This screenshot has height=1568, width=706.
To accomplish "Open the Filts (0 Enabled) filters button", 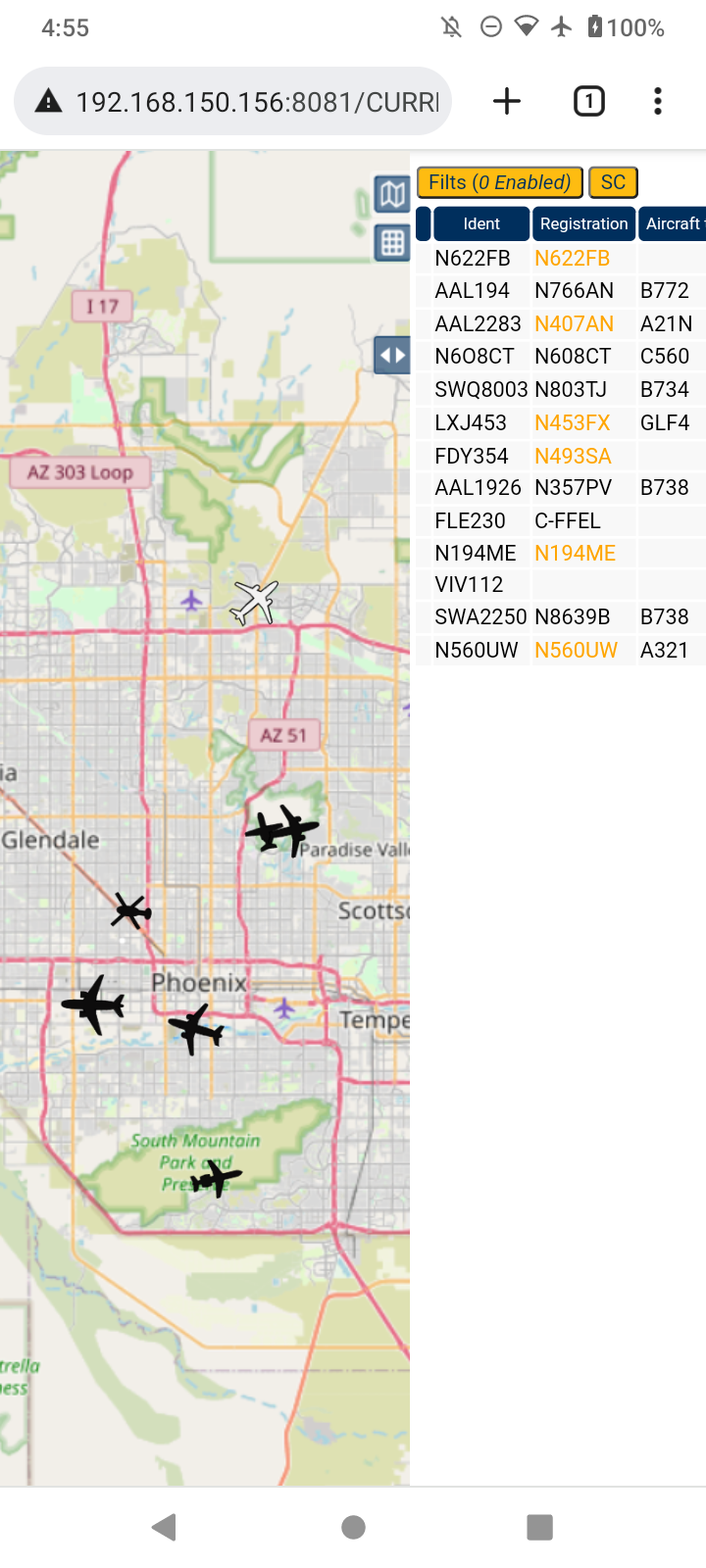I will 500,182.
